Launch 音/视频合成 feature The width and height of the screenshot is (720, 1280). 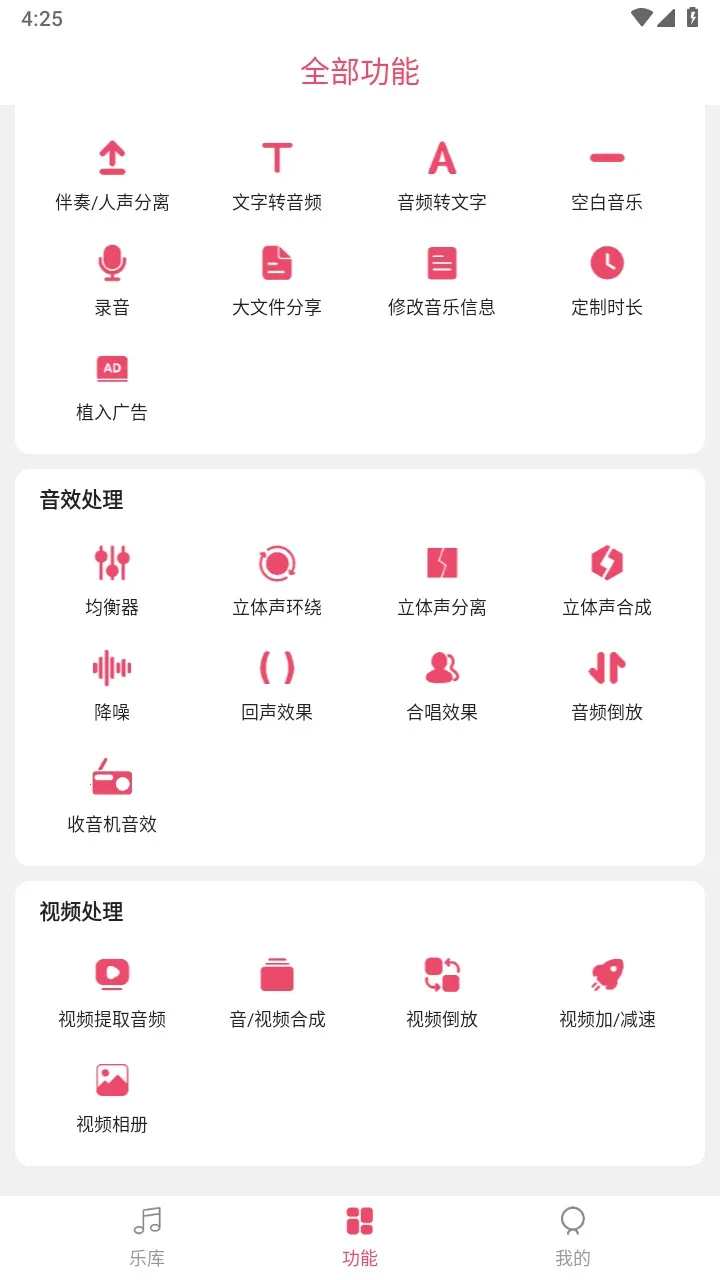[277, 993]
